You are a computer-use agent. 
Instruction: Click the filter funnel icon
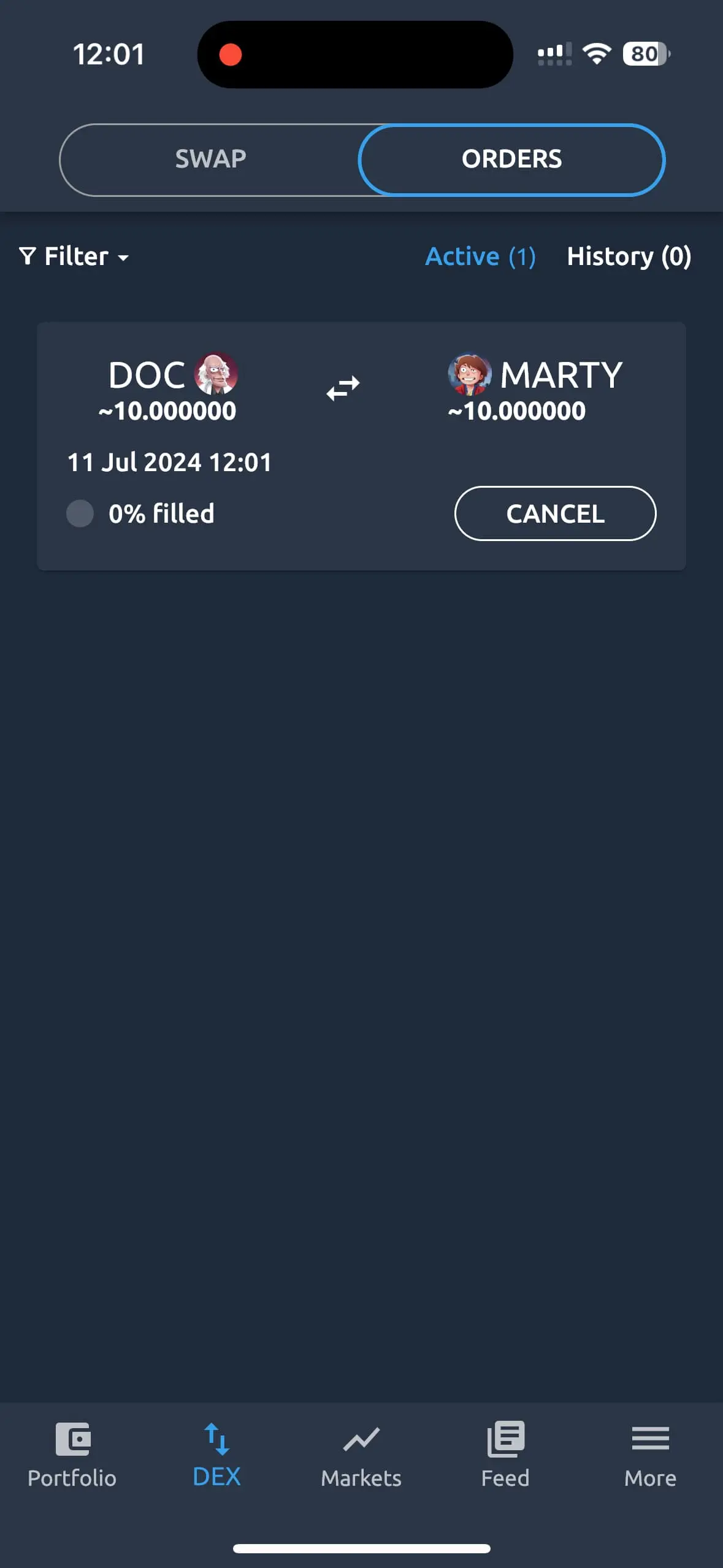28,256
